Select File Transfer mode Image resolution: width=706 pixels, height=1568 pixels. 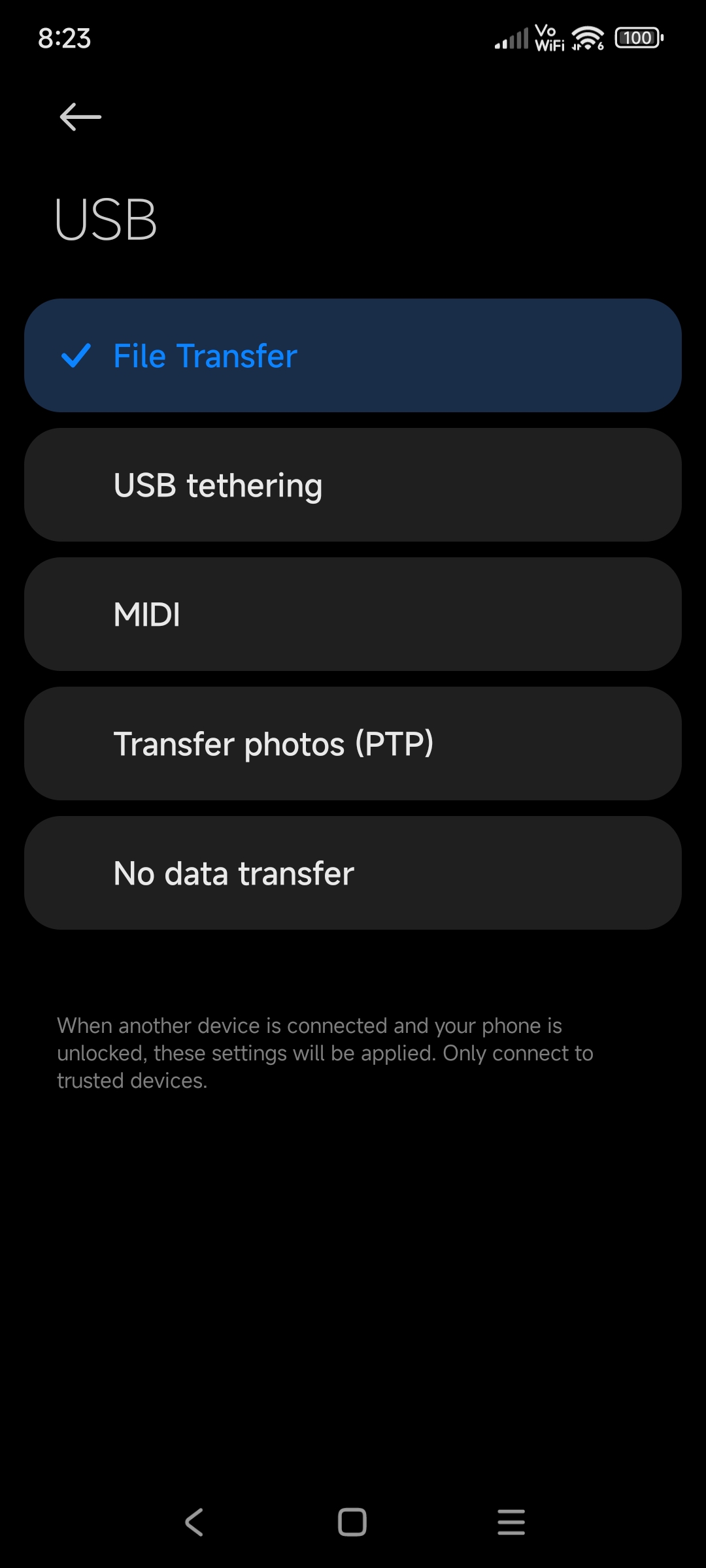click(353, 355)
